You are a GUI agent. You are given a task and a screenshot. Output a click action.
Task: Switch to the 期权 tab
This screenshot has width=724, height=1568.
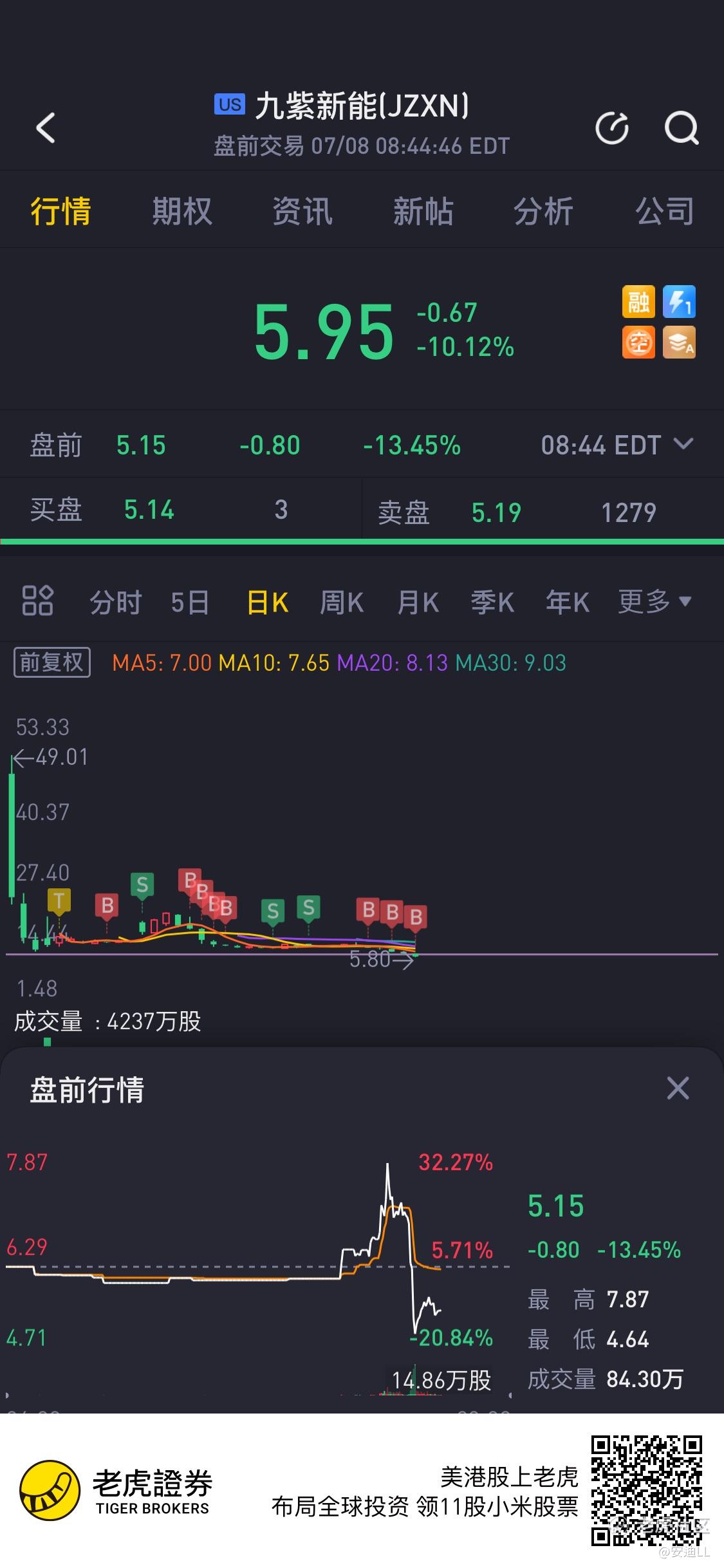point(181,211)
